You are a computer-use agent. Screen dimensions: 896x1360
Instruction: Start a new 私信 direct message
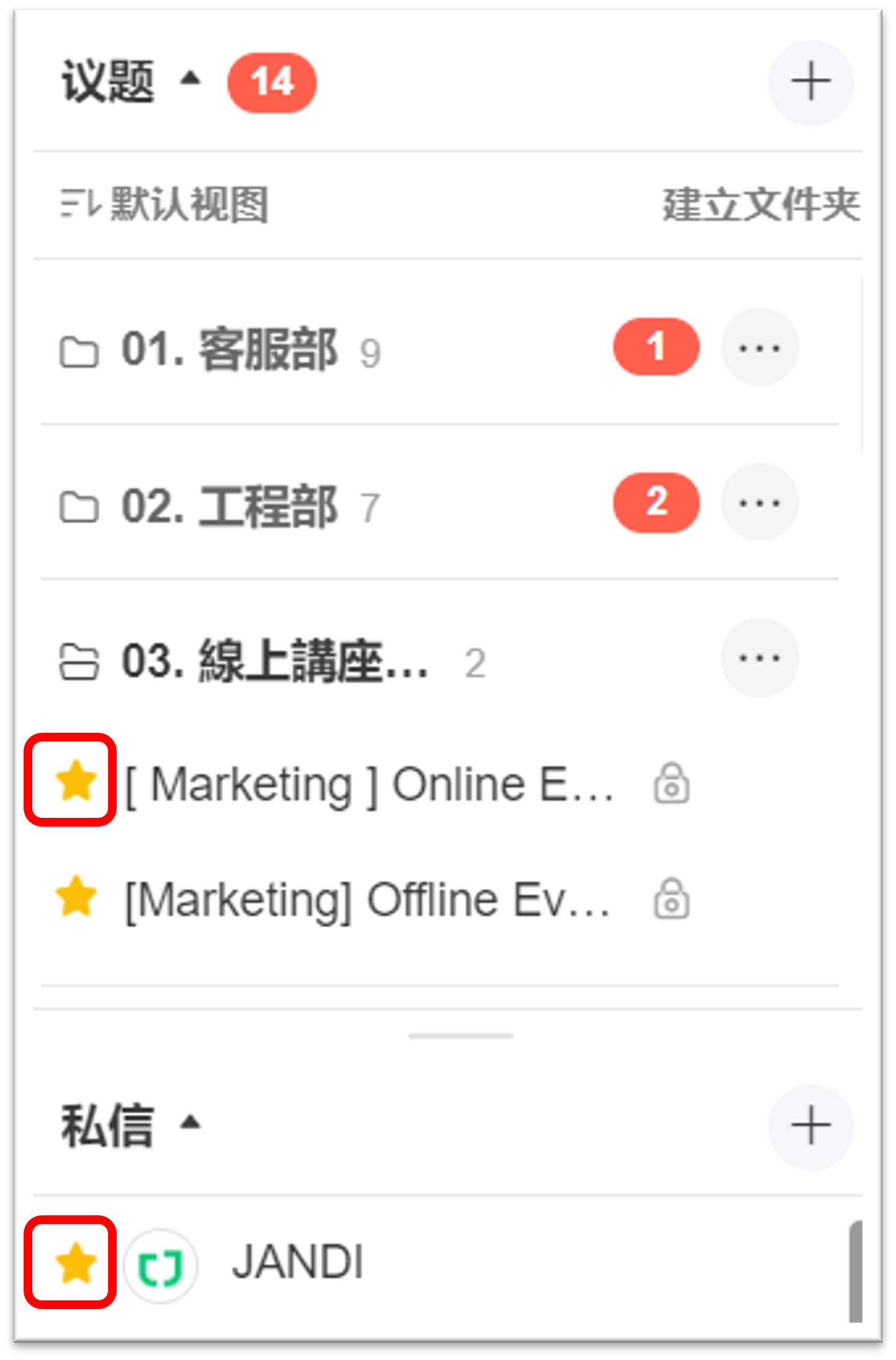[810, 1126]
